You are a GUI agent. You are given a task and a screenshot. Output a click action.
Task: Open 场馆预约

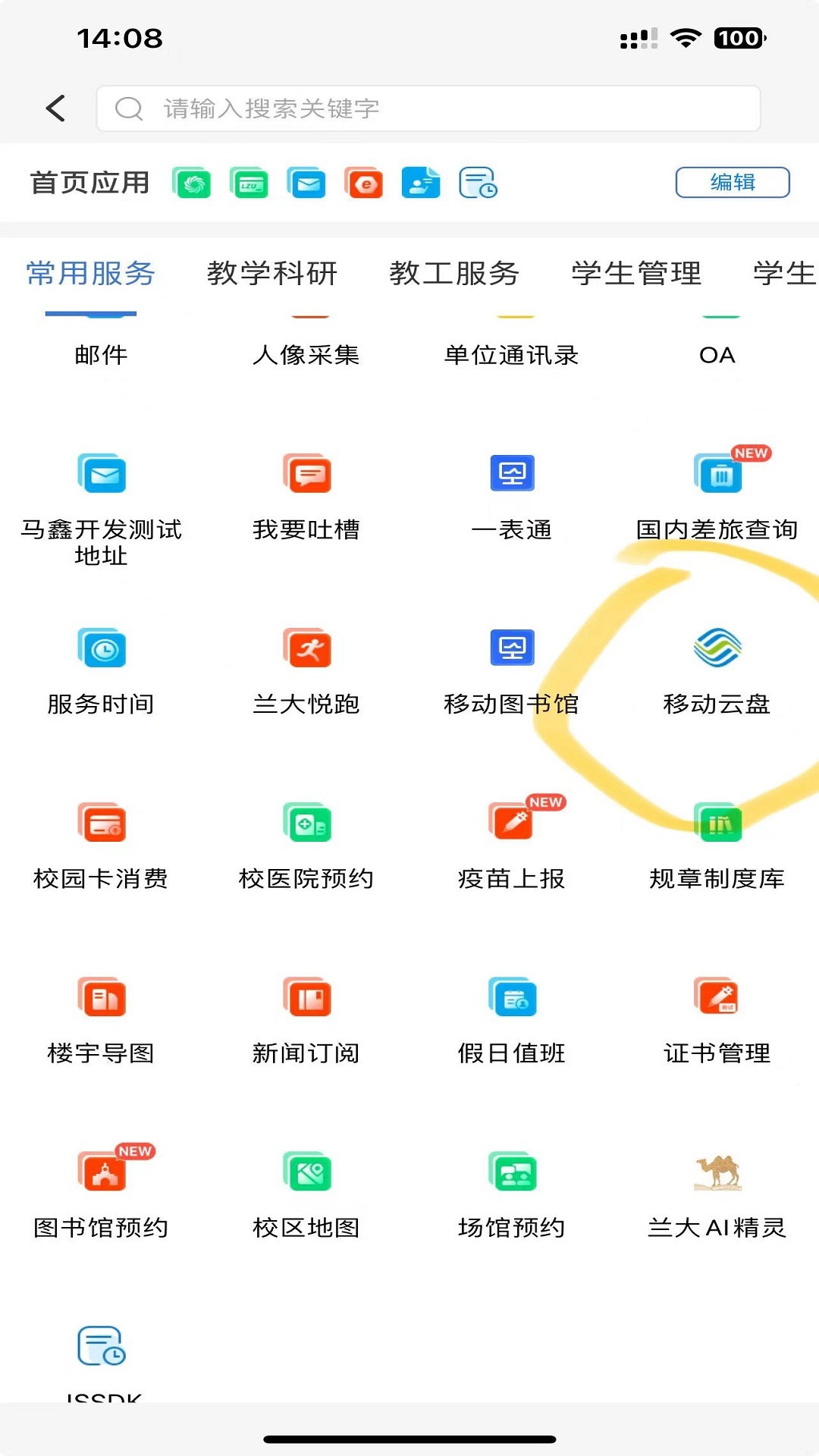point(512,1194)
